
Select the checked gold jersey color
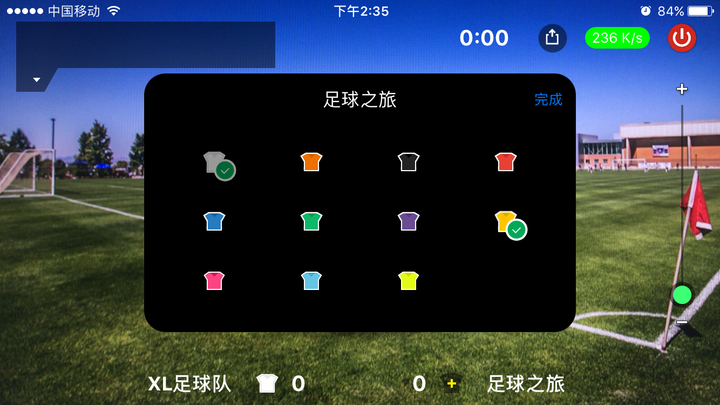click(506, 222)
